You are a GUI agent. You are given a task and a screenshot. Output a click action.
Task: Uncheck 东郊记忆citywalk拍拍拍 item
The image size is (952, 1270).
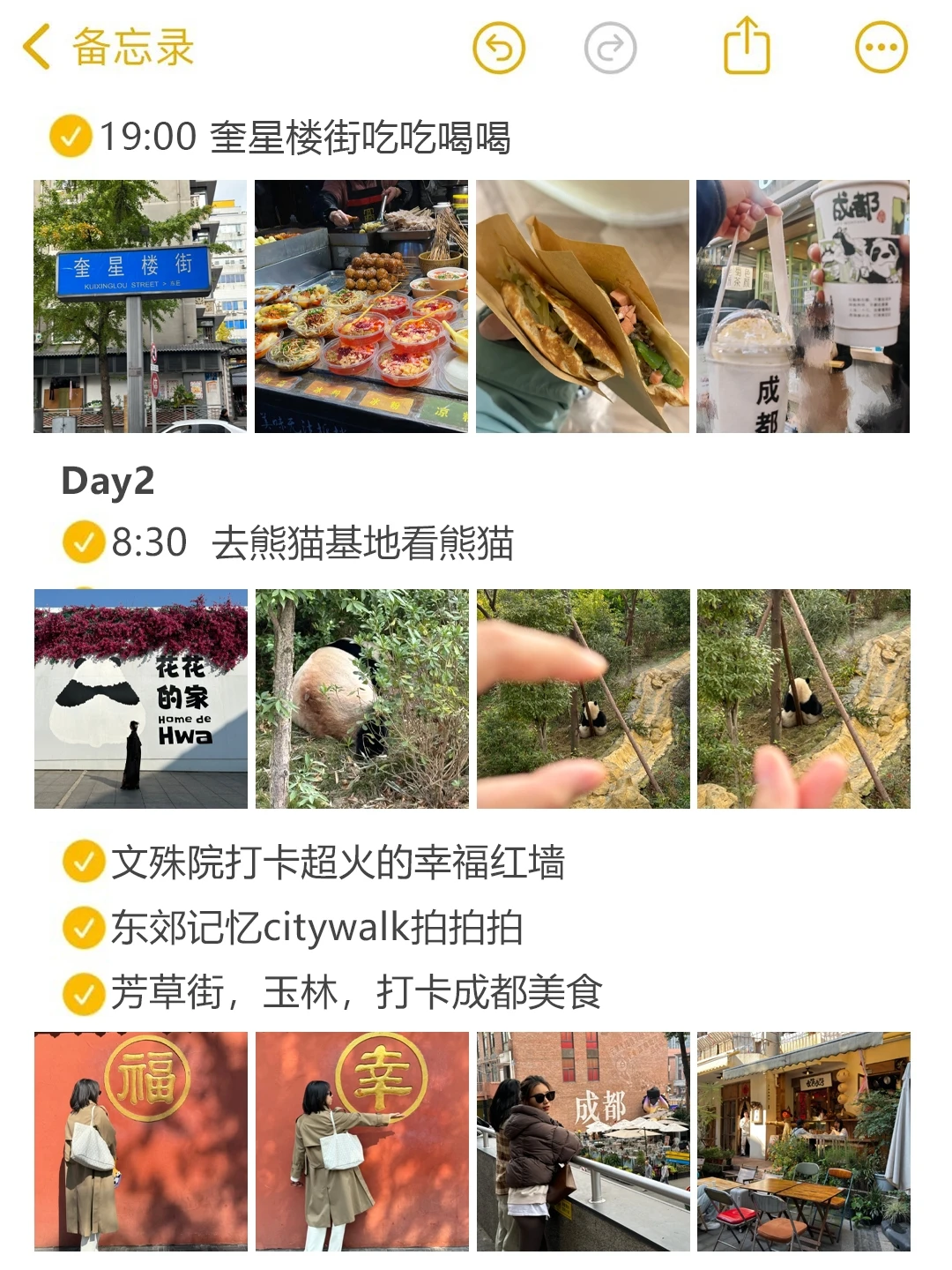tap(84, 928)
